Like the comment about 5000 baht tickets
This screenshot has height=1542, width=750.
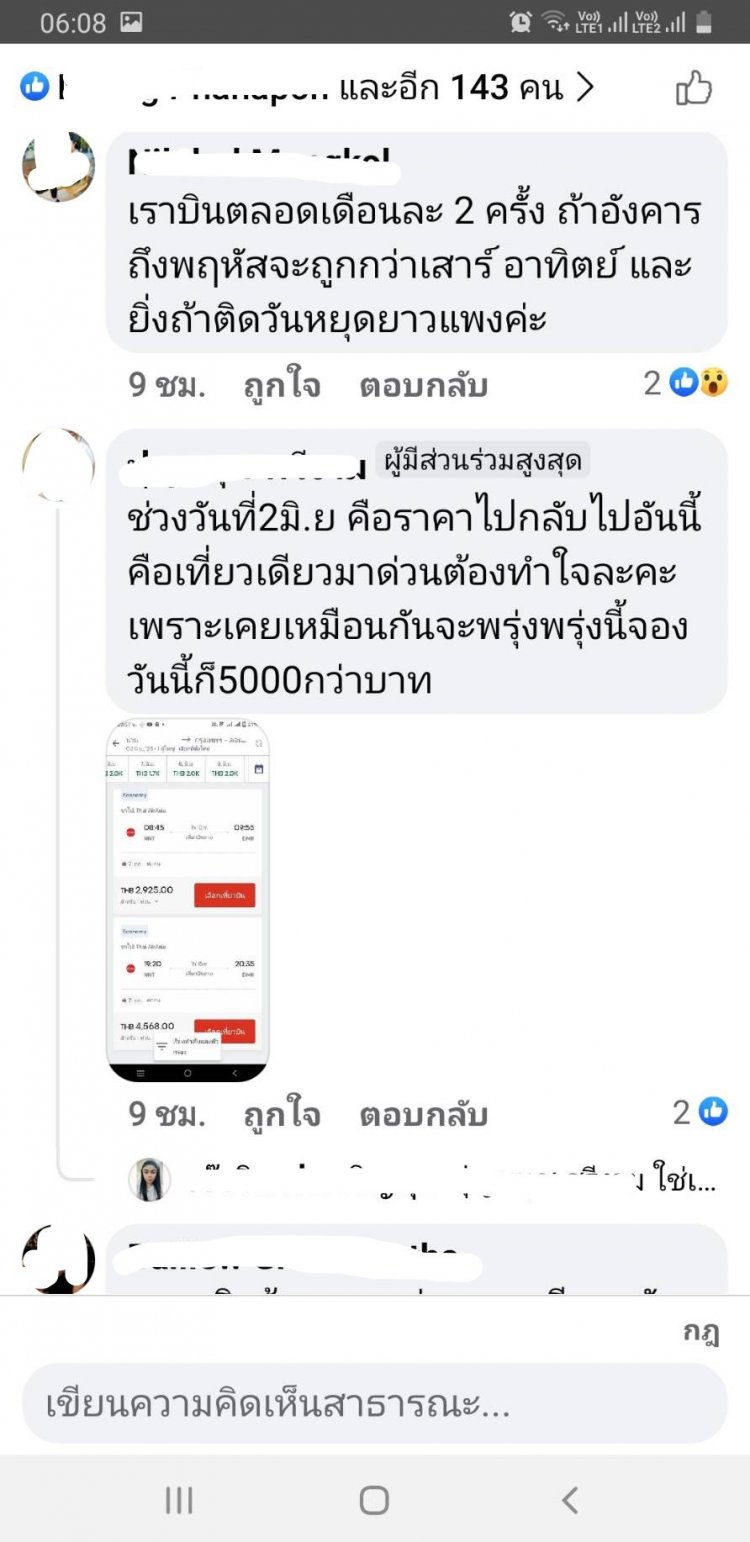[x=282, y=1114]
